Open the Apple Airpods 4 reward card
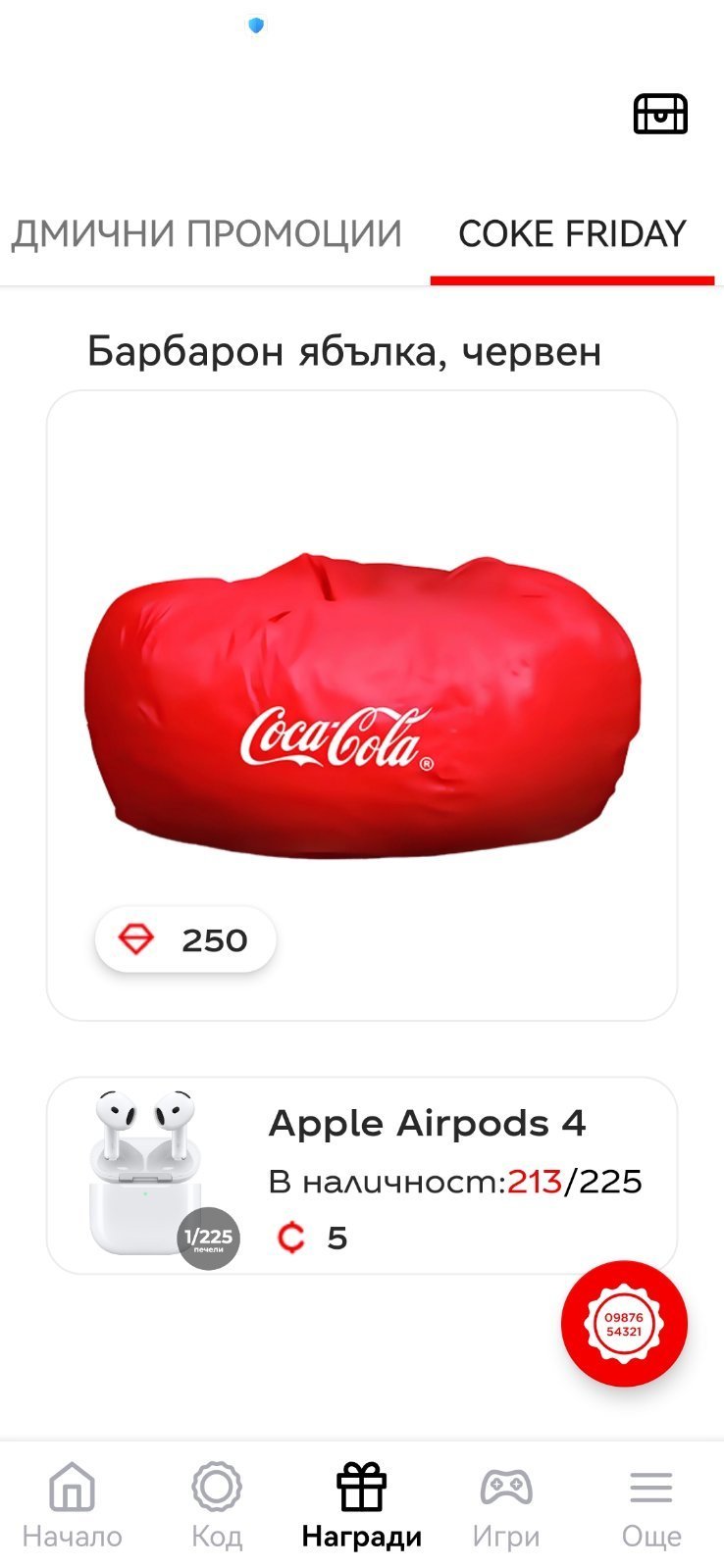 (x=362, y=1175)
